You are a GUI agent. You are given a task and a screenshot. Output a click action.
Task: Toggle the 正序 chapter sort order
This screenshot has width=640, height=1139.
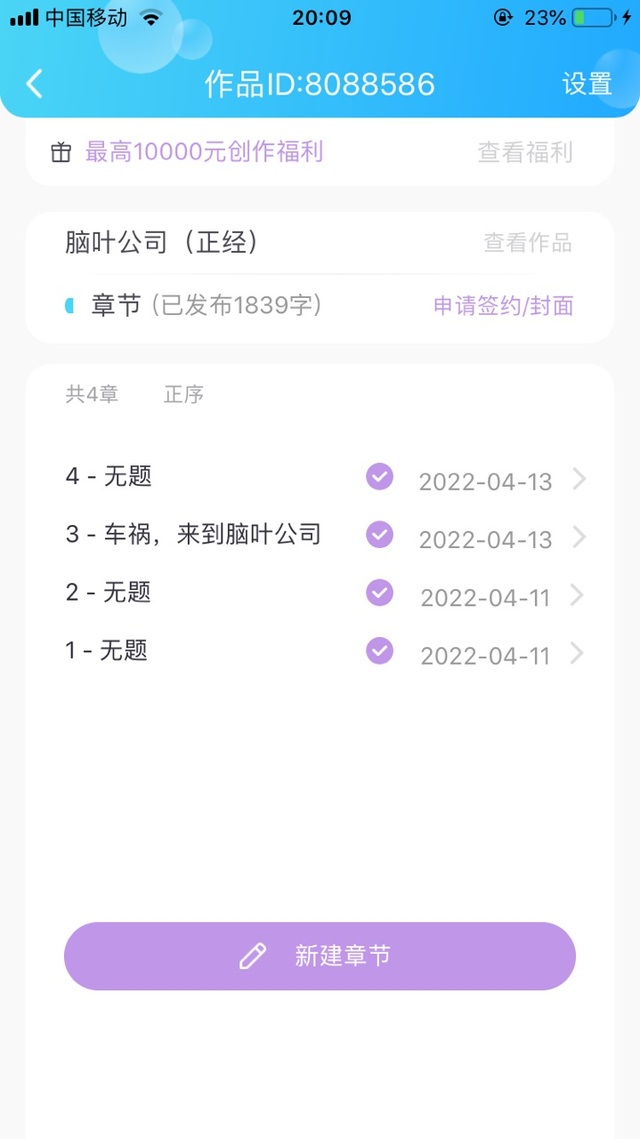click(184, 395)
